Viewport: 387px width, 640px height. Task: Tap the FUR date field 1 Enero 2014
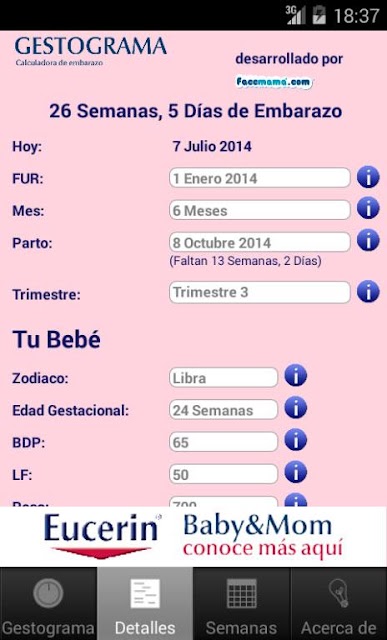click(260, 178)
